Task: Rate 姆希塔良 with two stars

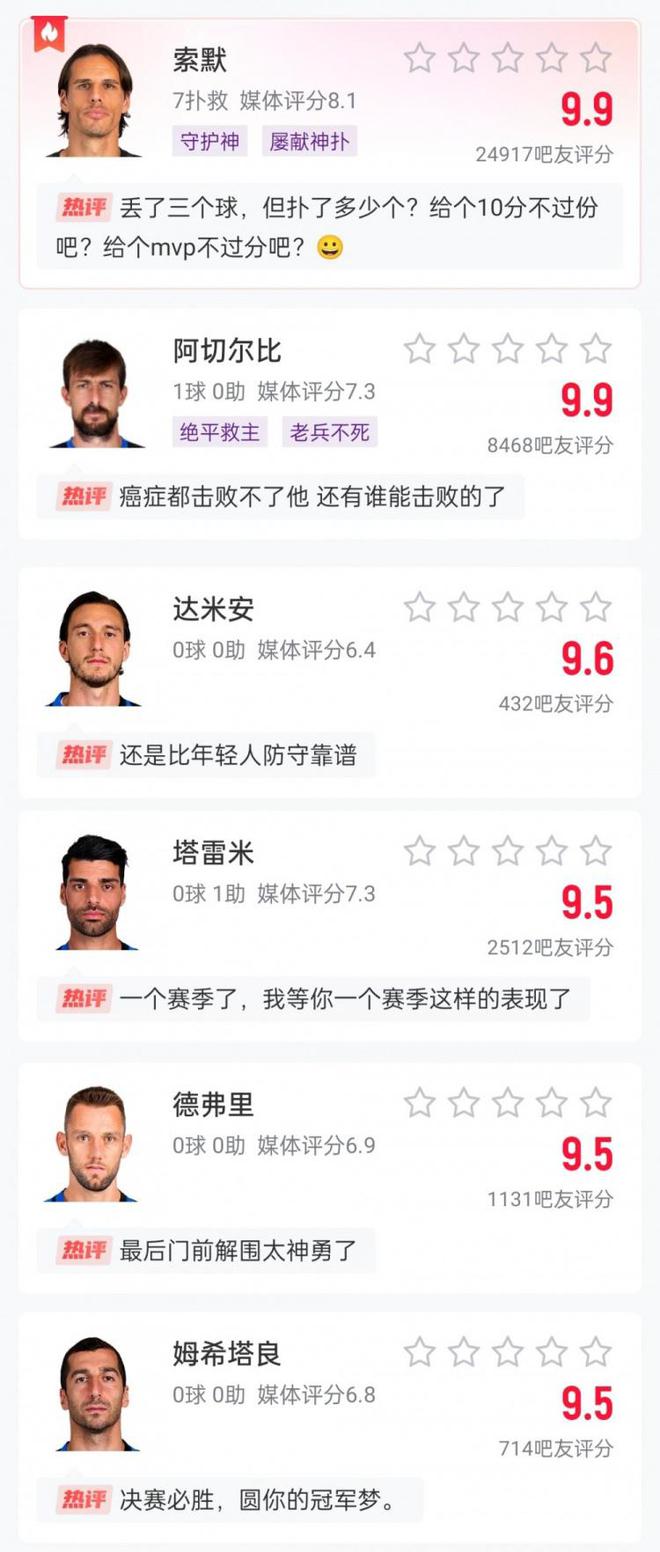Action: 464,1353
